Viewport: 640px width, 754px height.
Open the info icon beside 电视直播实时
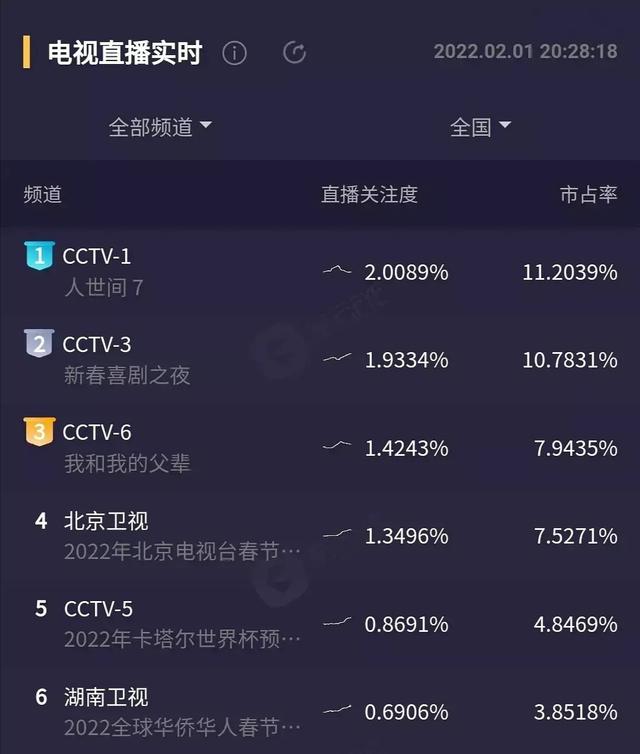tap(234, 53)
